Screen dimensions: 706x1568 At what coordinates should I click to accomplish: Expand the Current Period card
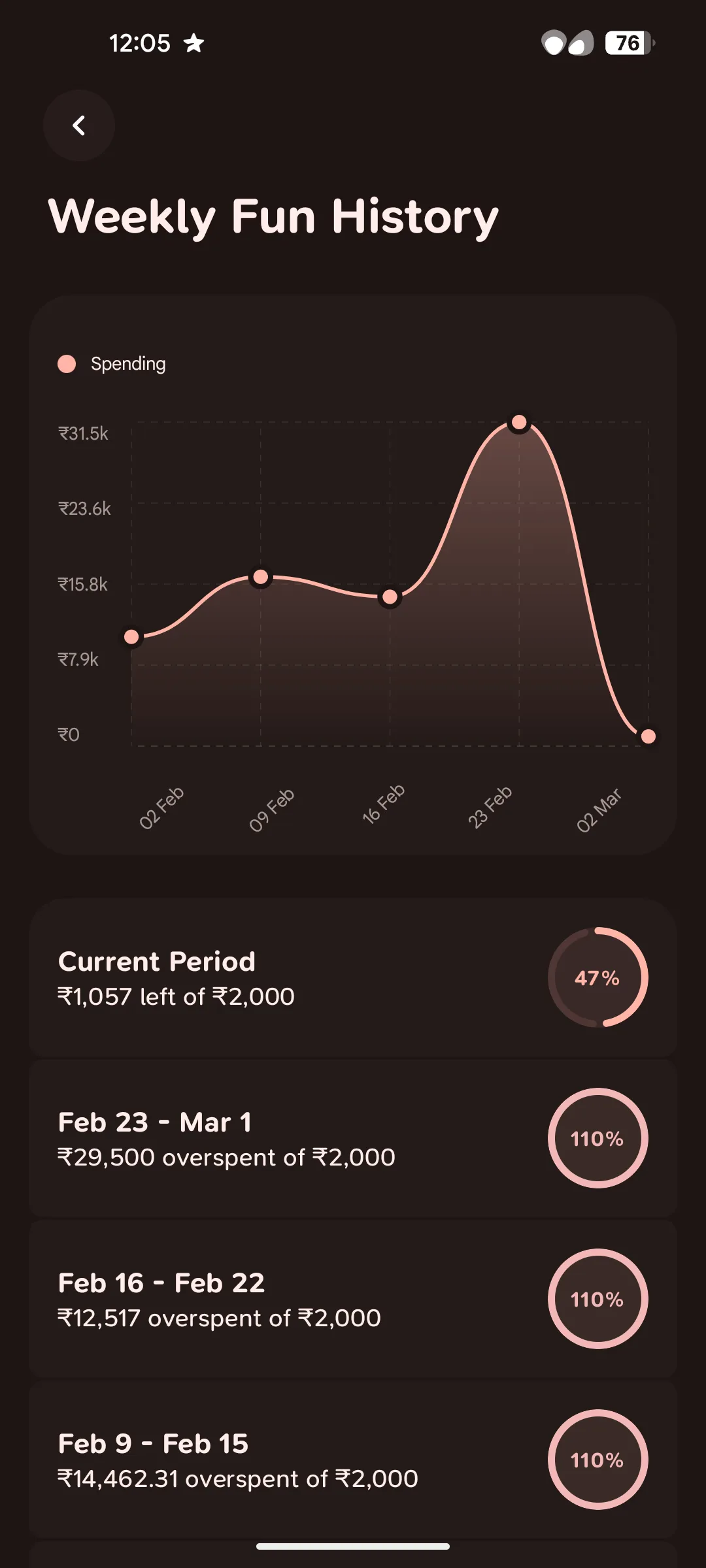pos(261,978)
